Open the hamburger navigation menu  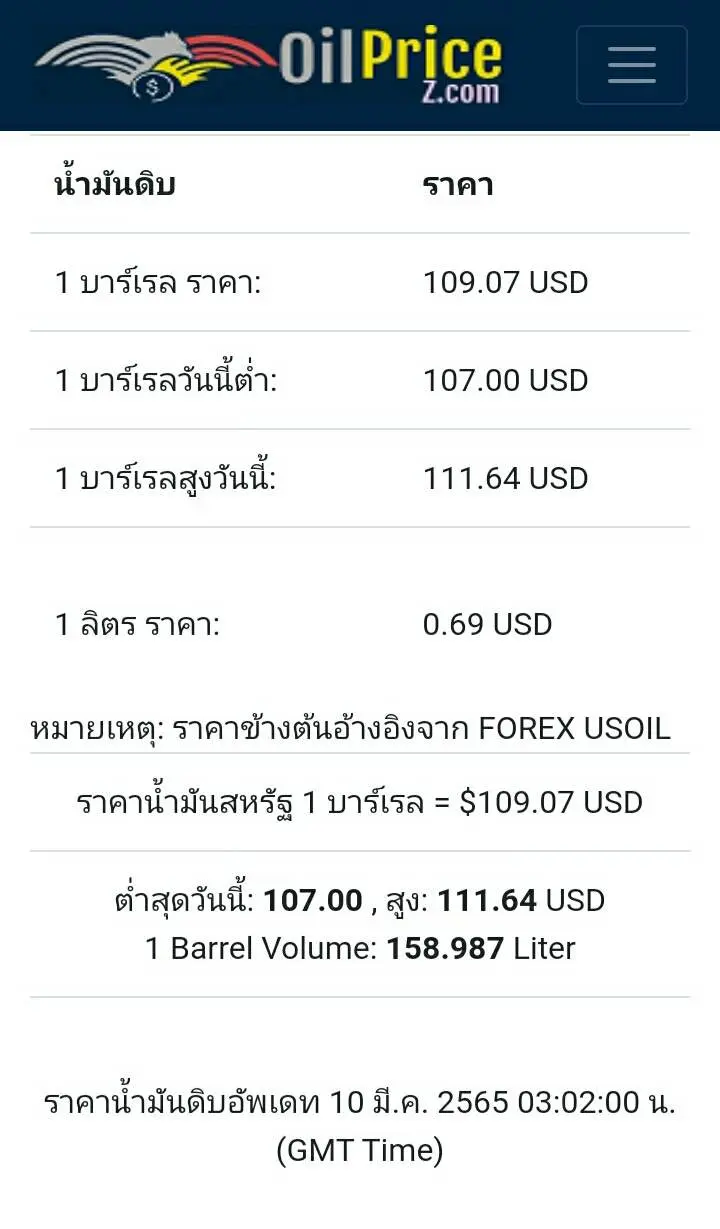631,65
